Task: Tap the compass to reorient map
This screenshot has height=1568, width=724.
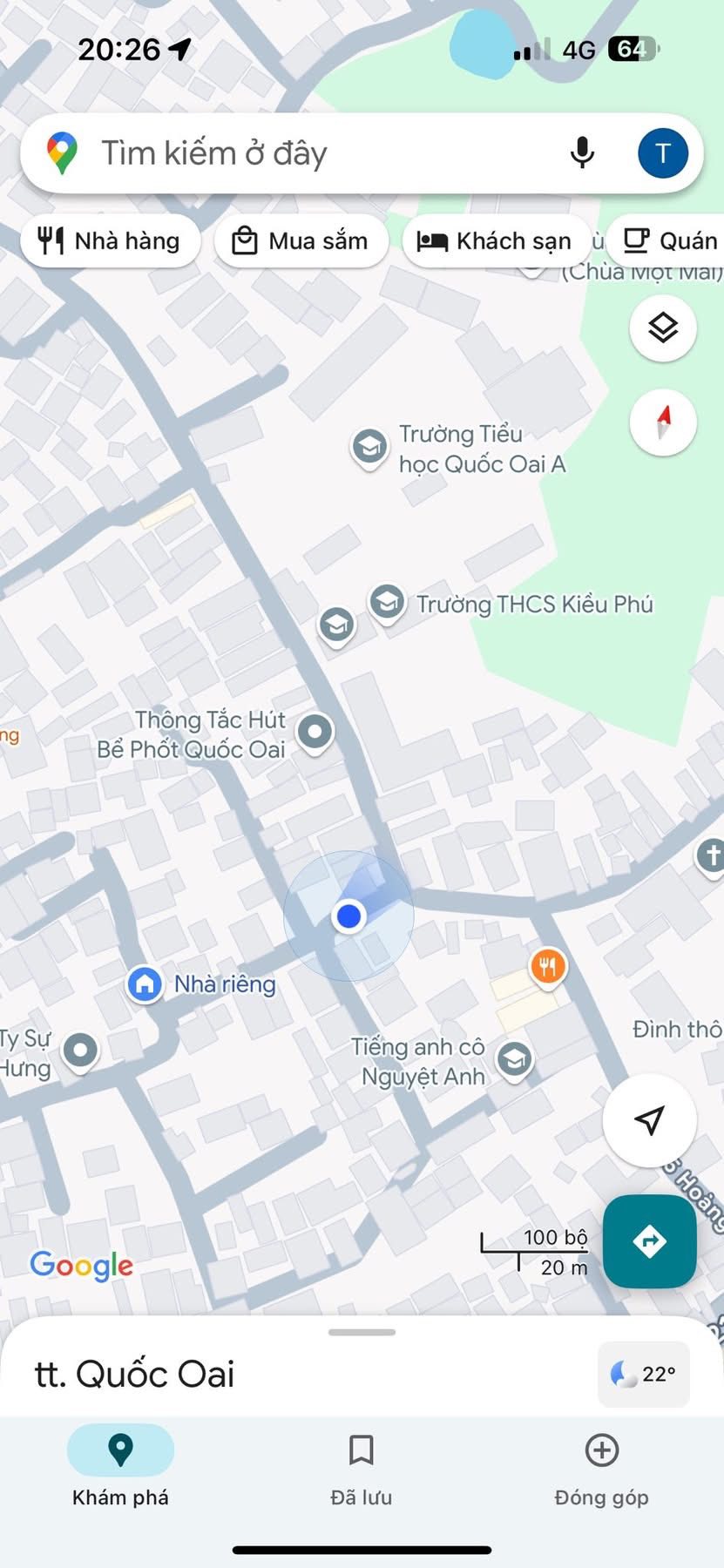Action: 662,423
